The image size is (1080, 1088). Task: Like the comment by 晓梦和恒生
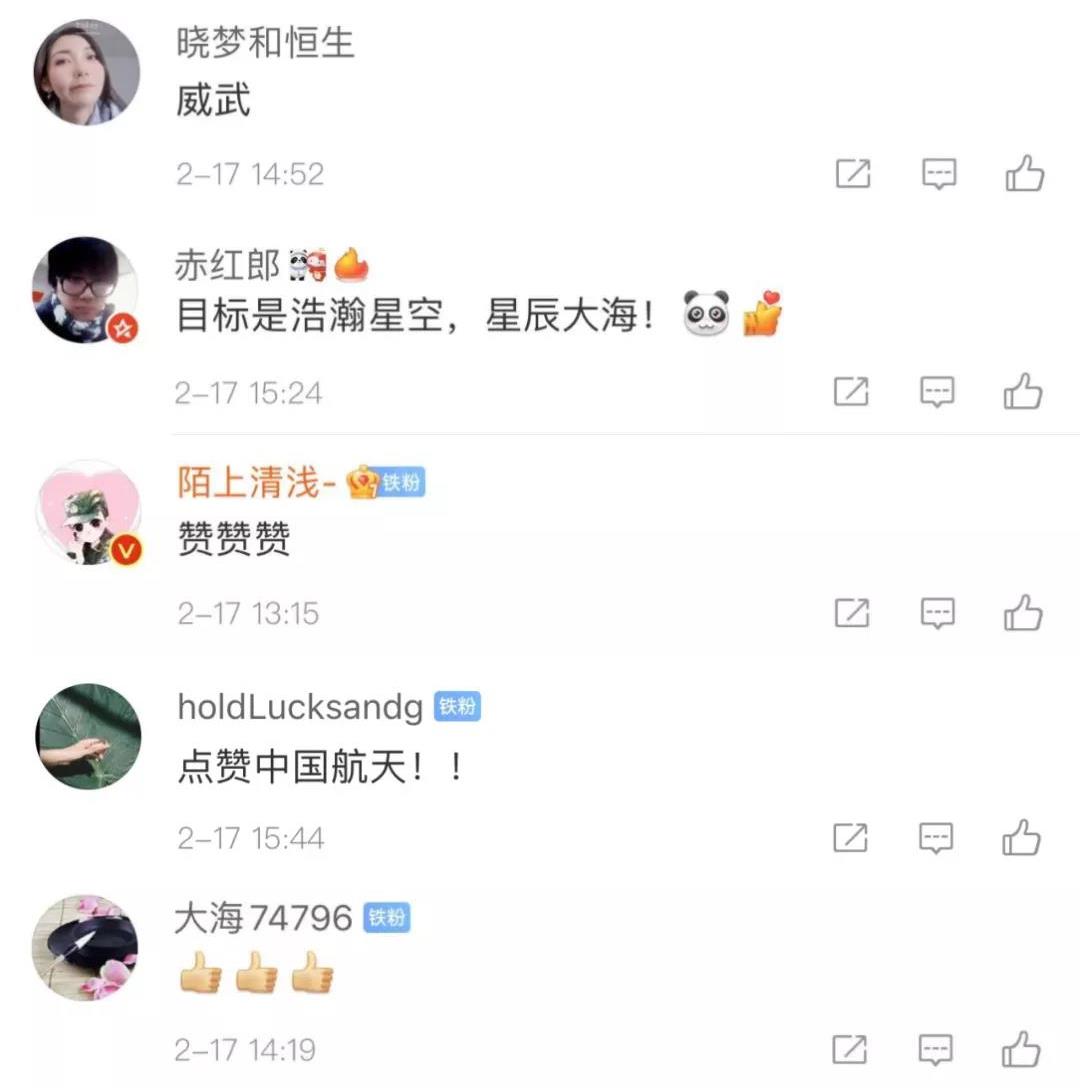pyautogui.click(x=1025, y=174)
